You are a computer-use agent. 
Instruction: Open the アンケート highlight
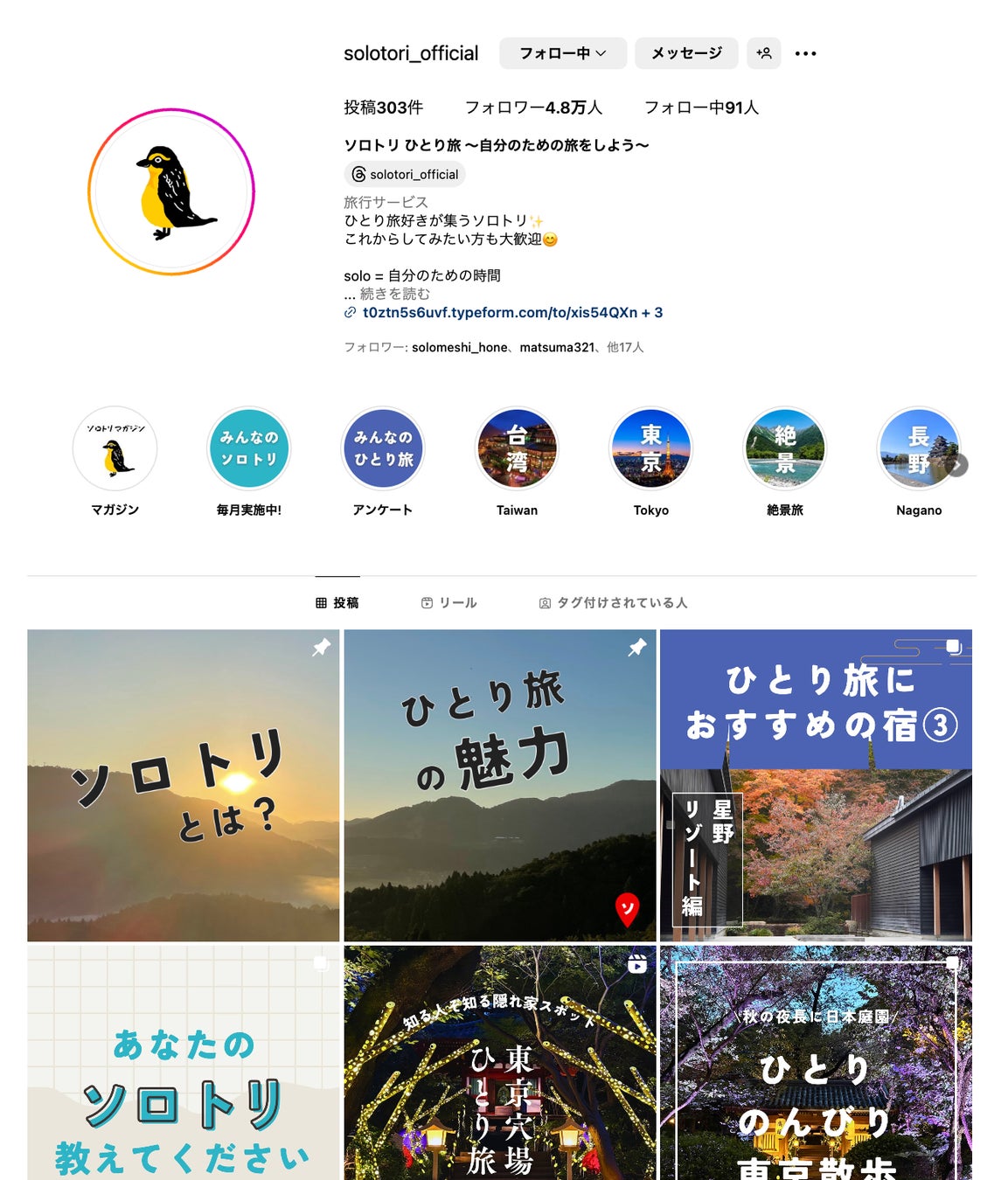pyautogui.click(x=383, y=449)
